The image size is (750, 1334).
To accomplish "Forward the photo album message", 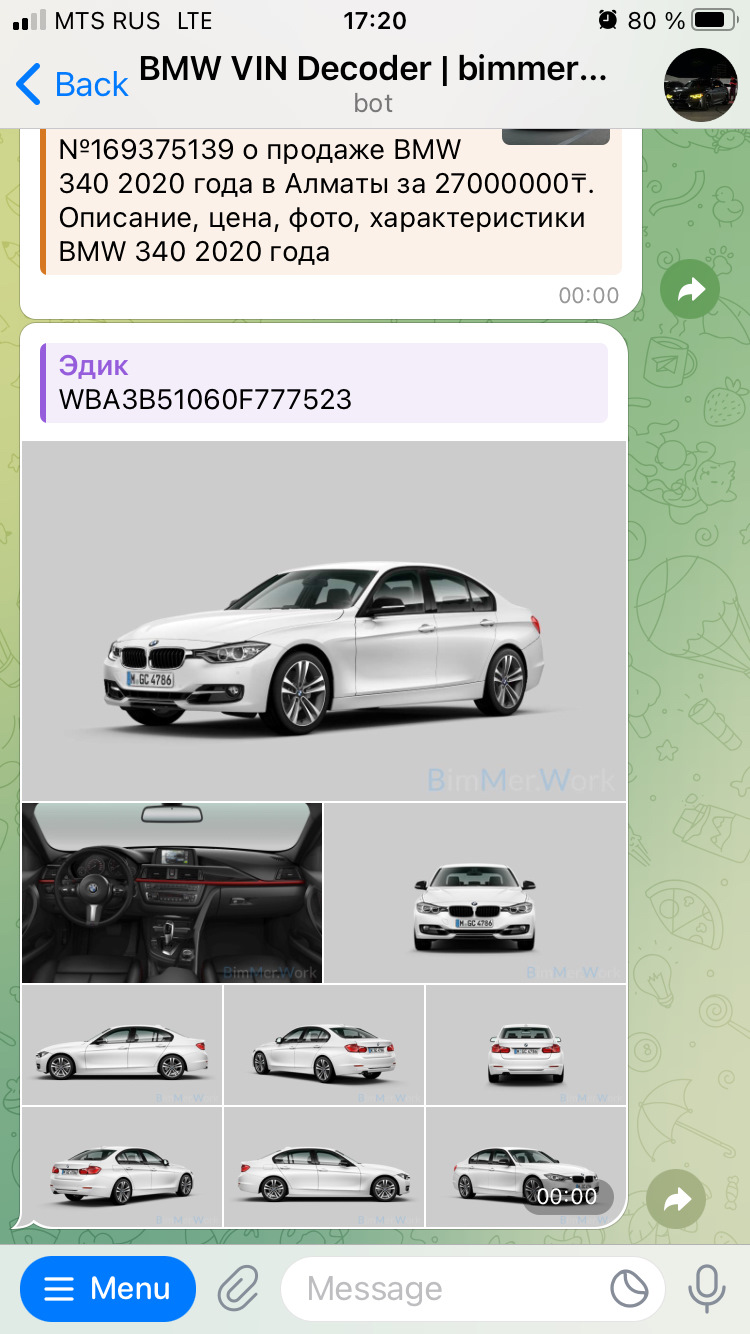I will [676, 1200].
